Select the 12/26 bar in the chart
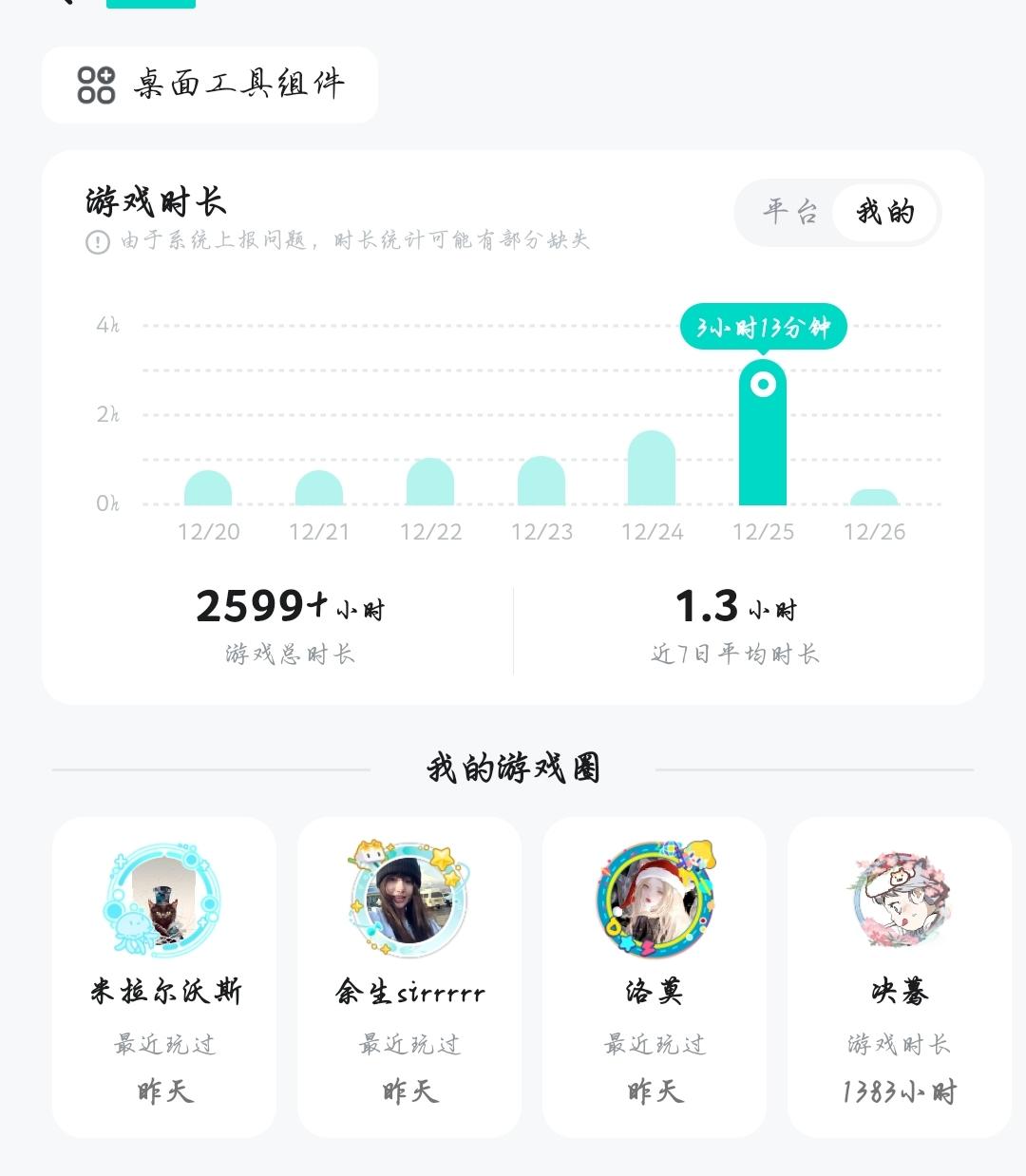Image resolution: width=1026 pixels, height=1176 pixels. click(x=874, y=497)
